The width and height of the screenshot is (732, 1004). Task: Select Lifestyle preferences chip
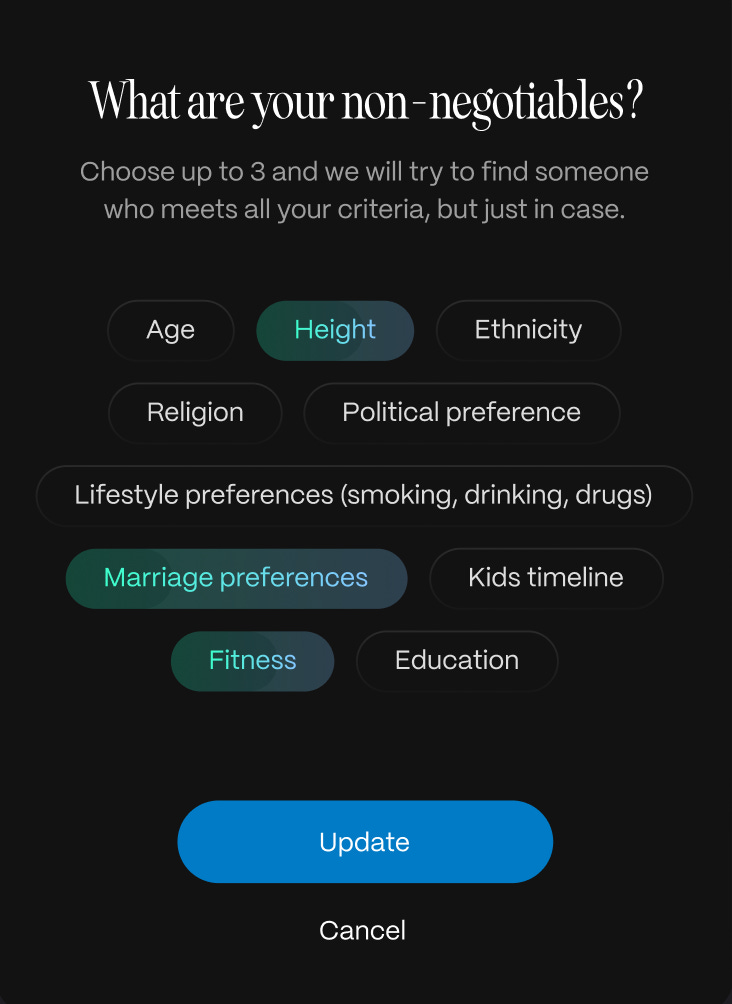364,495
